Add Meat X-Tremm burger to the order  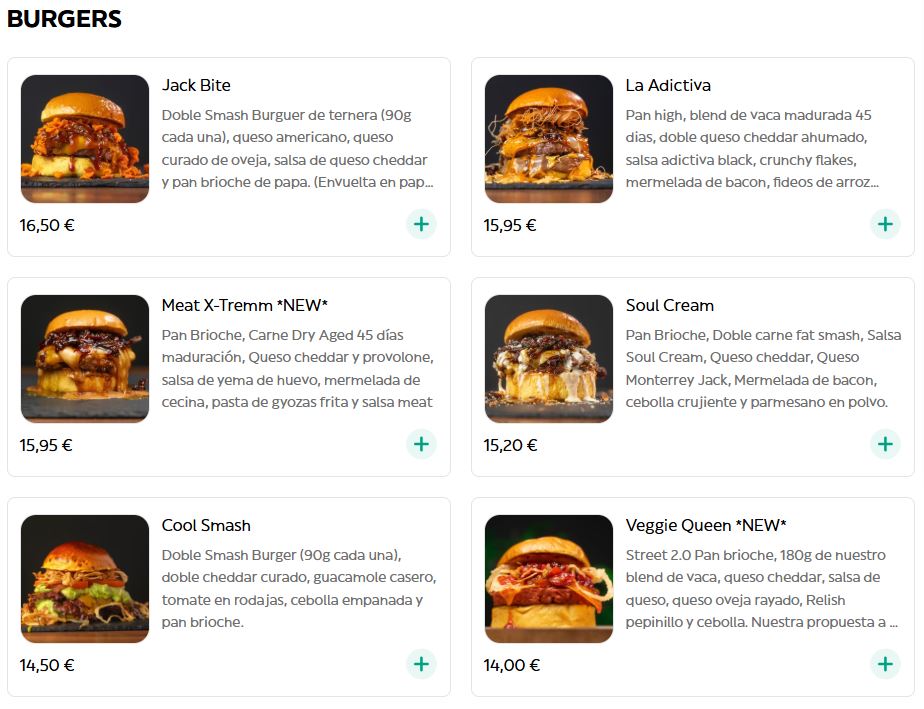click(x=421, y=444)
